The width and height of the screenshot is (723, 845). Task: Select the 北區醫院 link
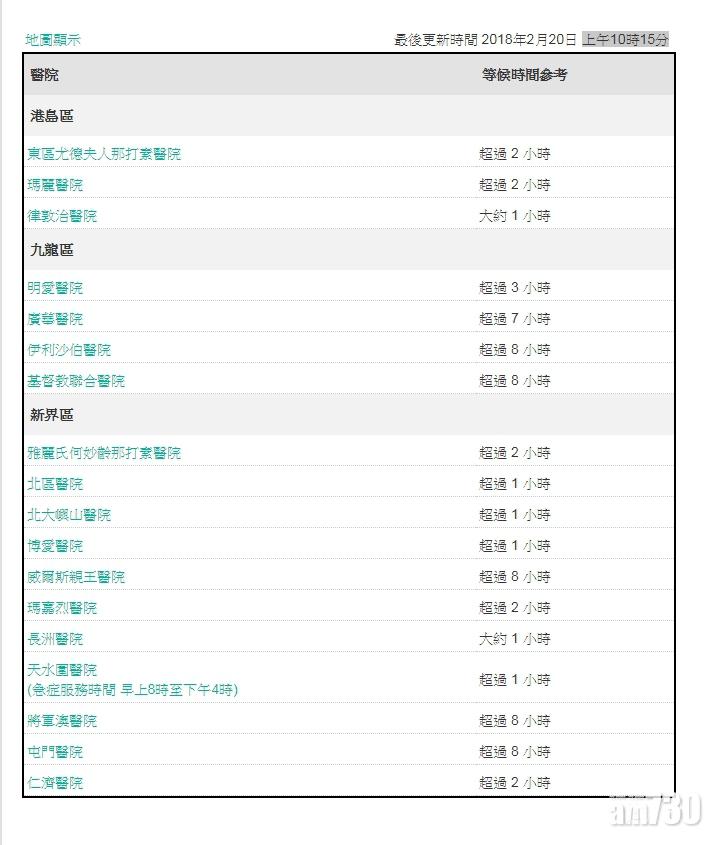click(55, 484)
